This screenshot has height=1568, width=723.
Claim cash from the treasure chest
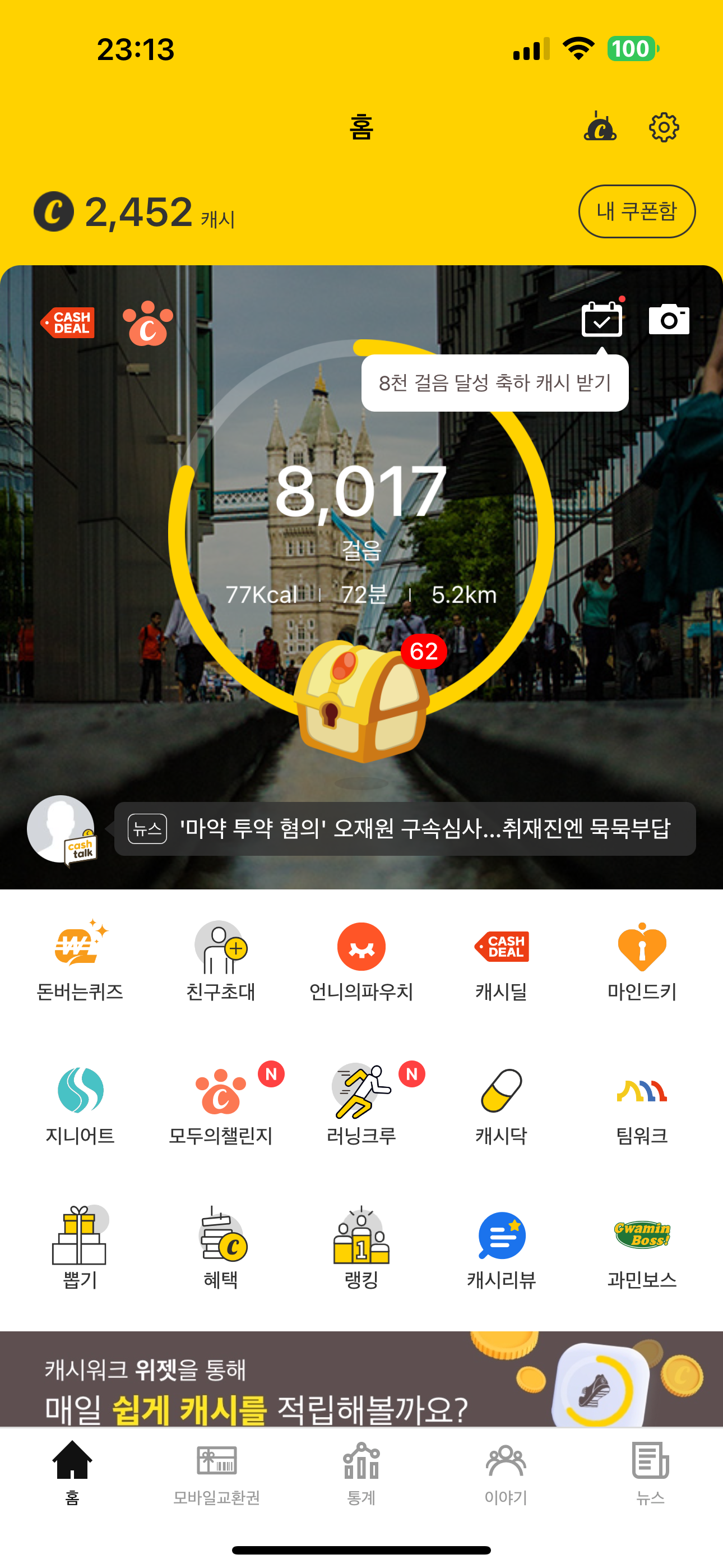[361, 700]
